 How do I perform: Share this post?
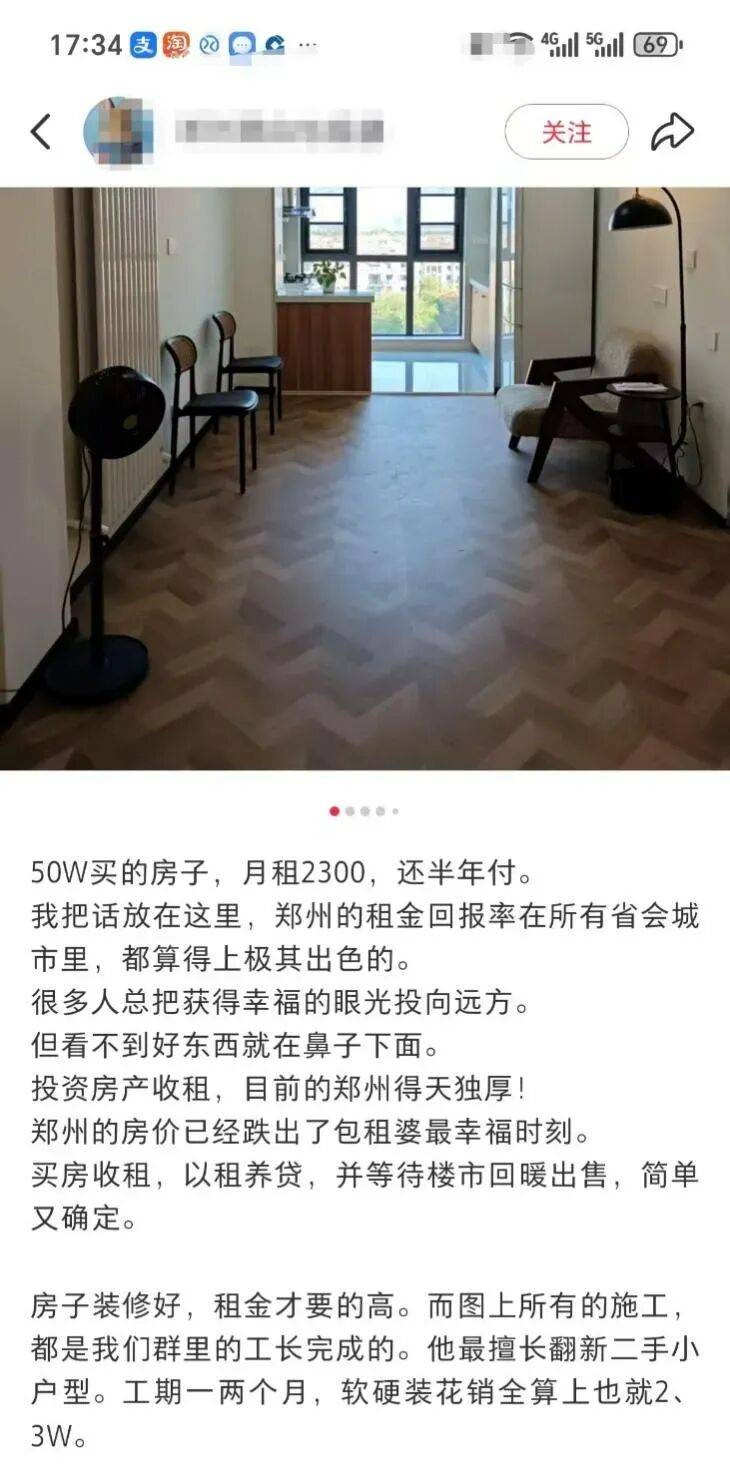click(672, 132)
